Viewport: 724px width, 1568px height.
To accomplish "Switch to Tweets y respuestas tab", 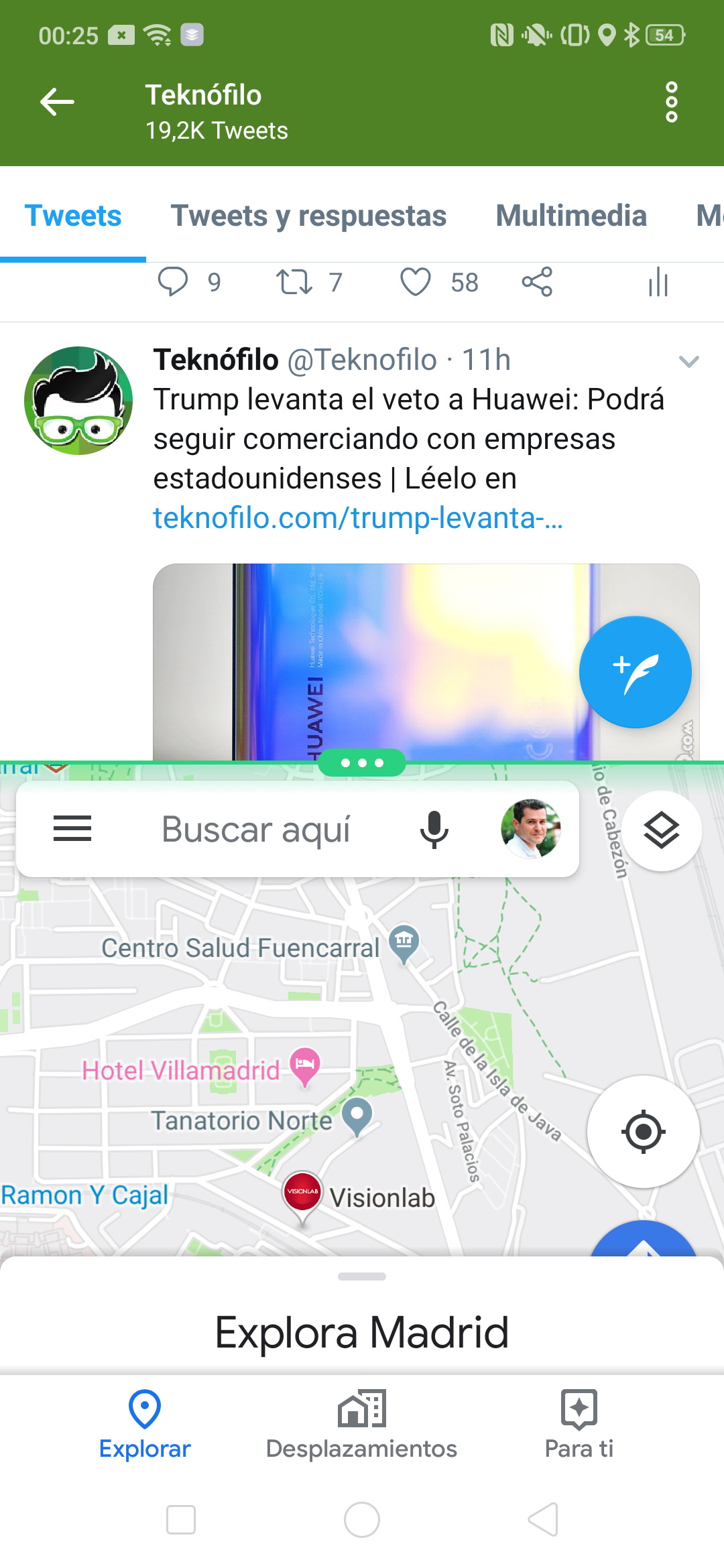I will [x=308, y=216].
